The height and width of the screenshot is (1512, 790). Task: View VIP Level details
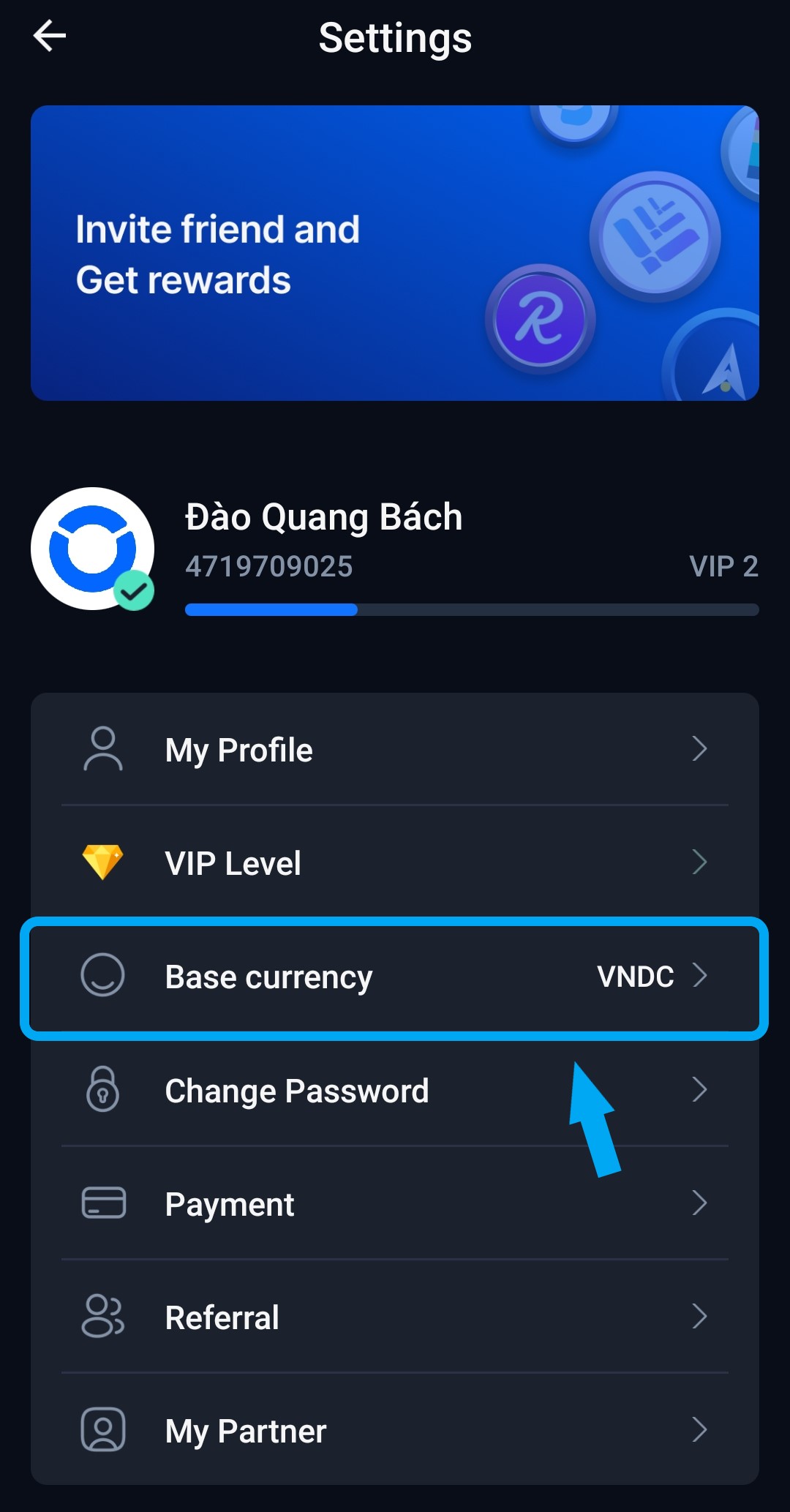[394, 863]
